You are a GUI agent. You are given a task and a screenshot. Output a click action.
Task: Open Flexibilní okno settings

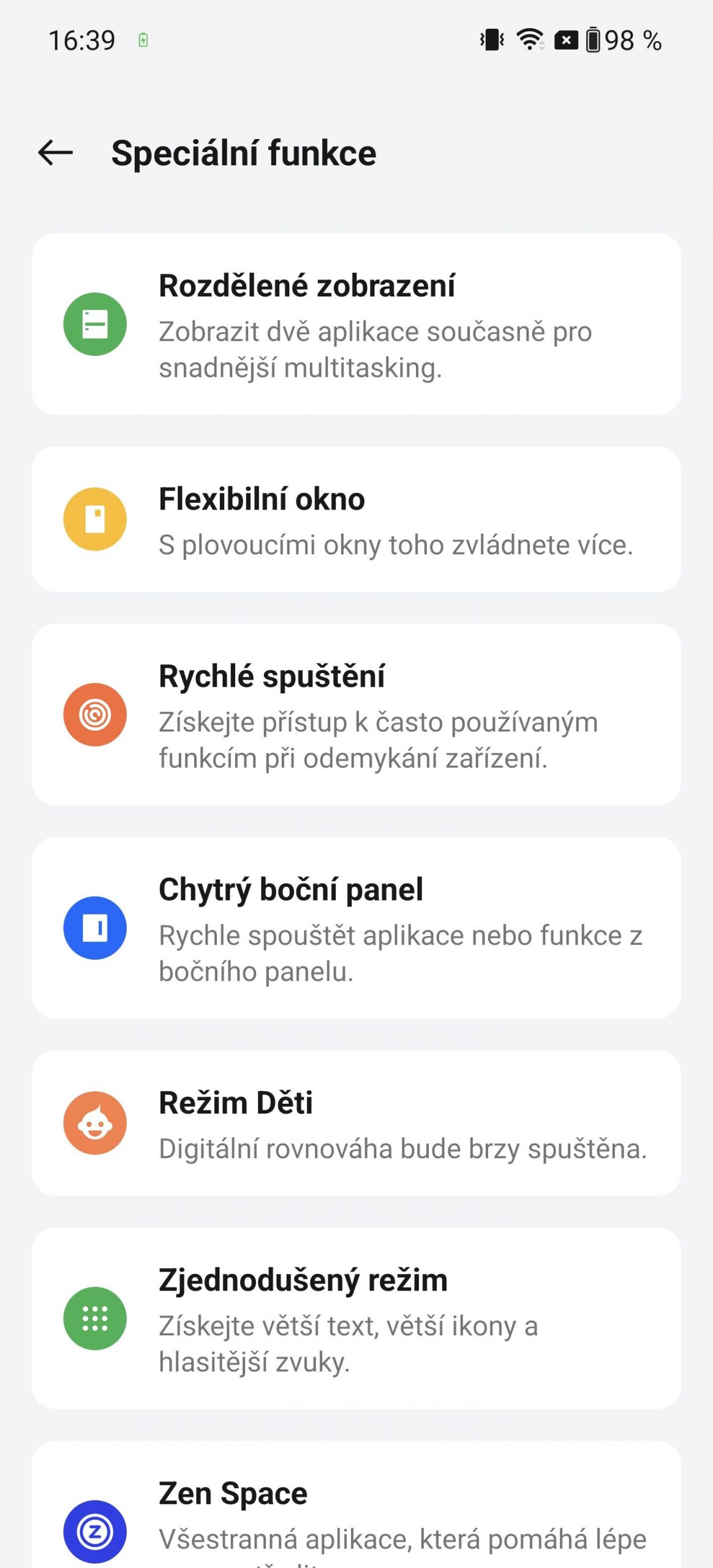click(356, 519)
